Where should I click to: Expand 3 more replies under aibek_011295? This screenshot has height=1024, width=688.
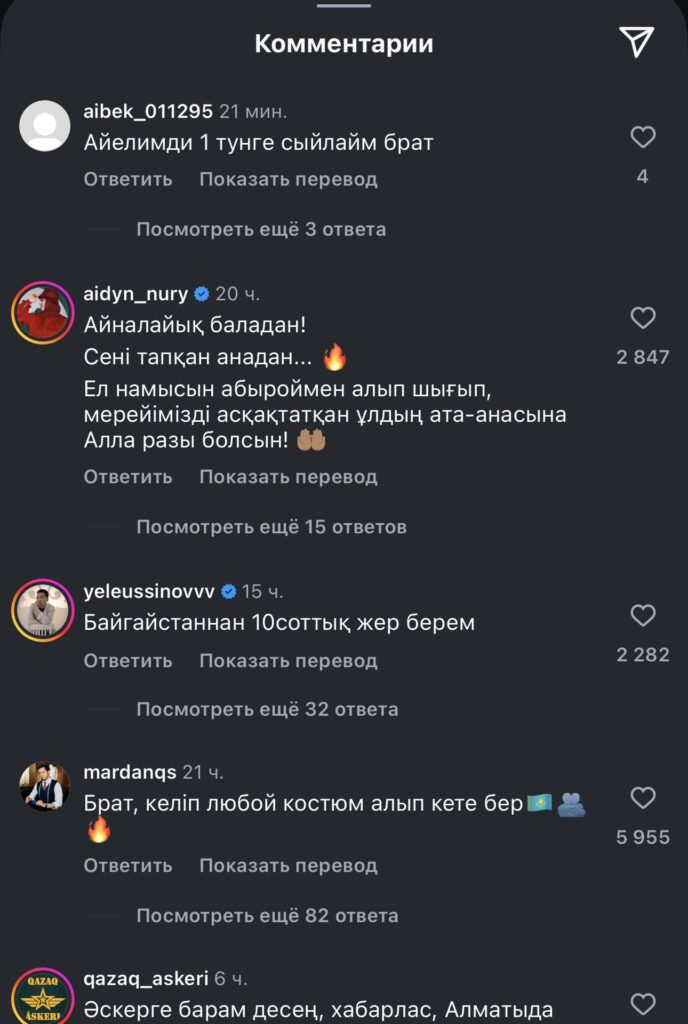click(260, 230)
